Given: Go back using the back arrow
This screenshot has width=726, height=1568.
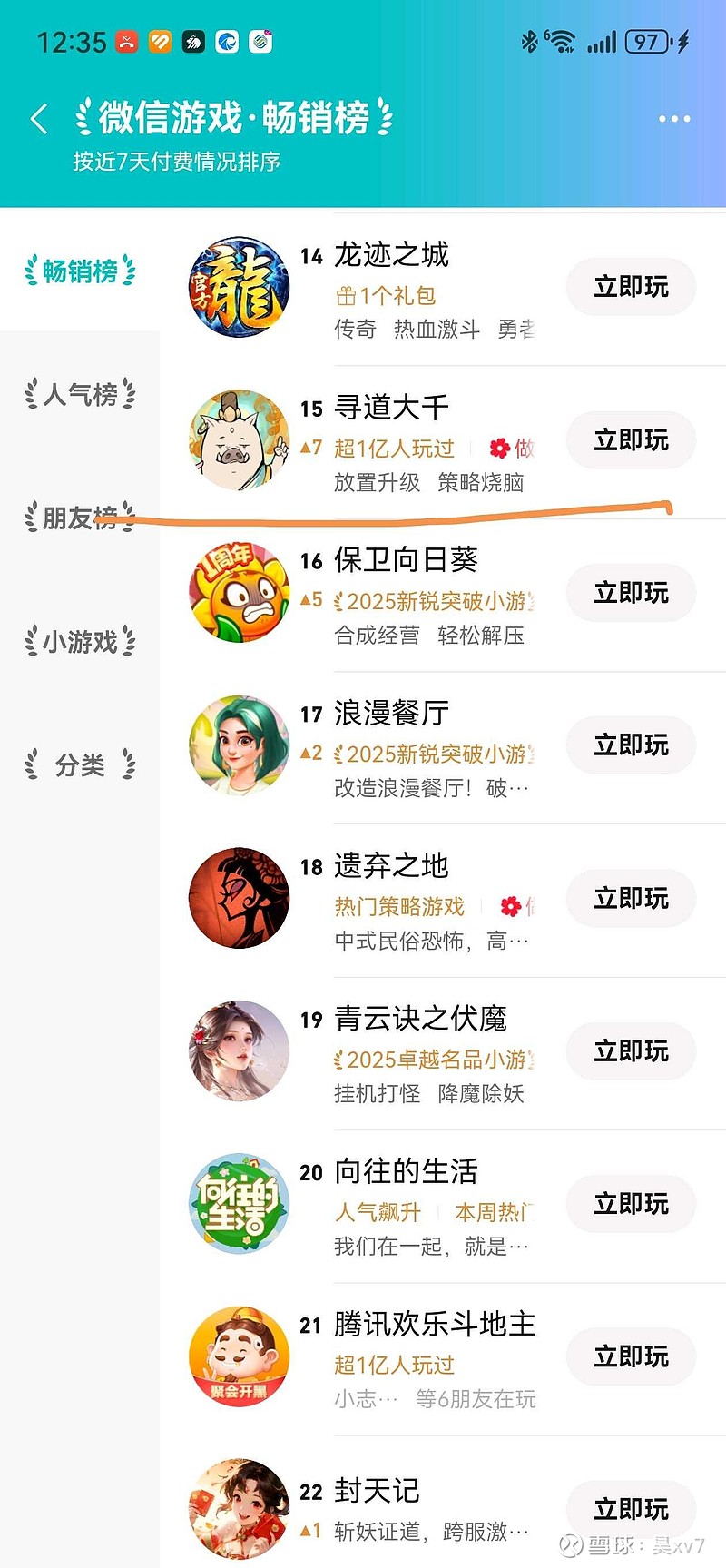Looking at the screenshot, I should tap(38, 118).
